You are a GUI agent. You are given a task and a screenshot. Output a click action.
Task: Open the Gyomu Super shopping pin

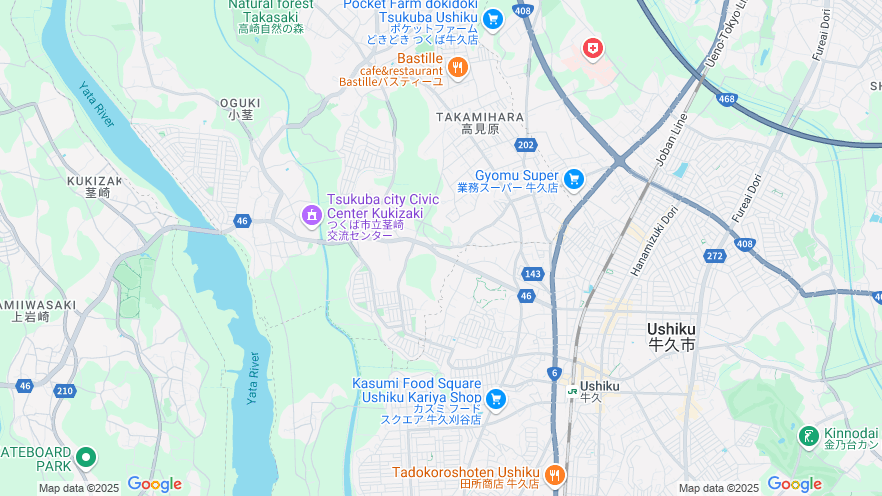click(x=574, y=179)
